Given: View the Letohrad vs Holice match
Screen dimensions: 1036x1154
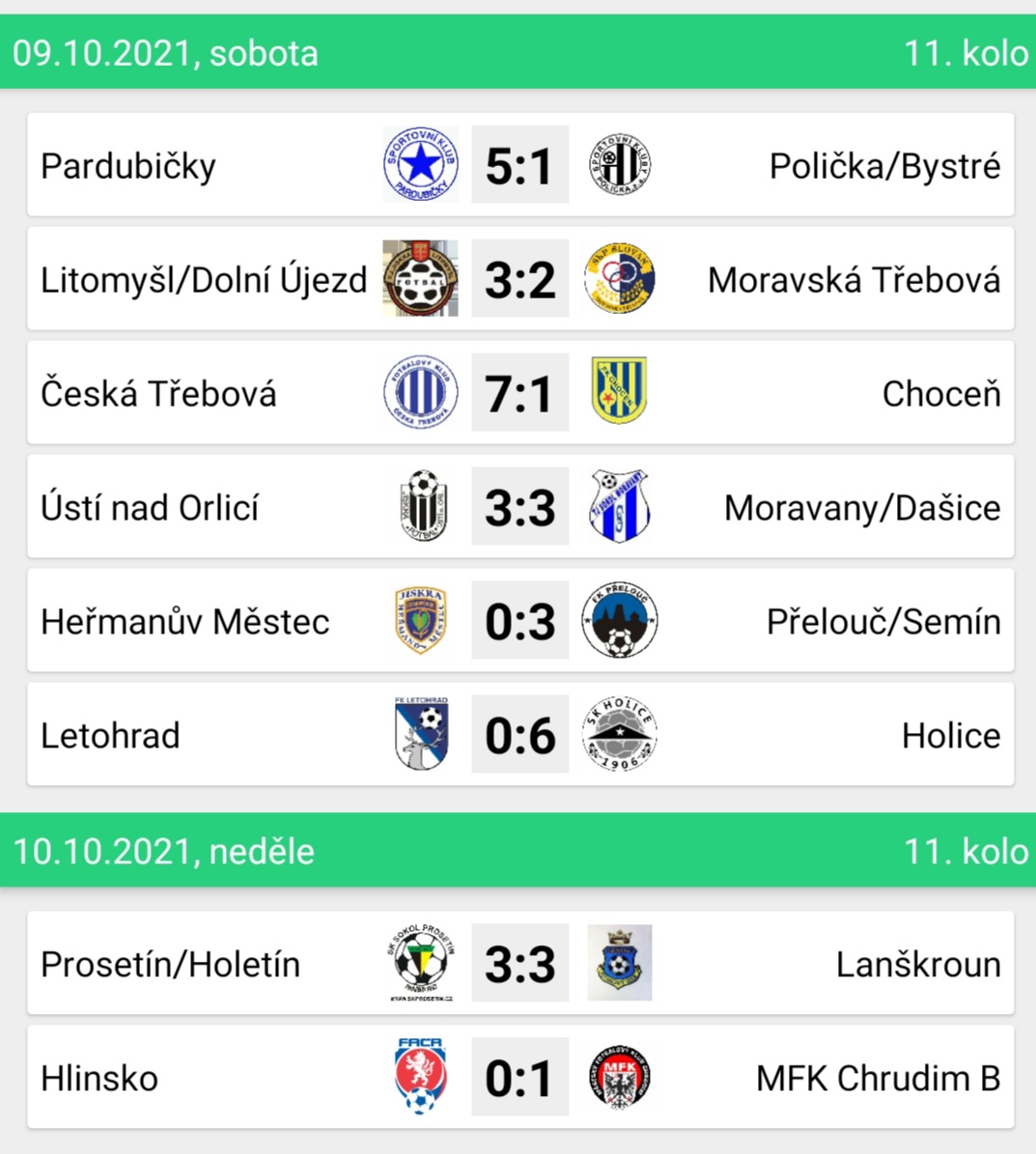Looking at the screenshot, I should [519, 735].
